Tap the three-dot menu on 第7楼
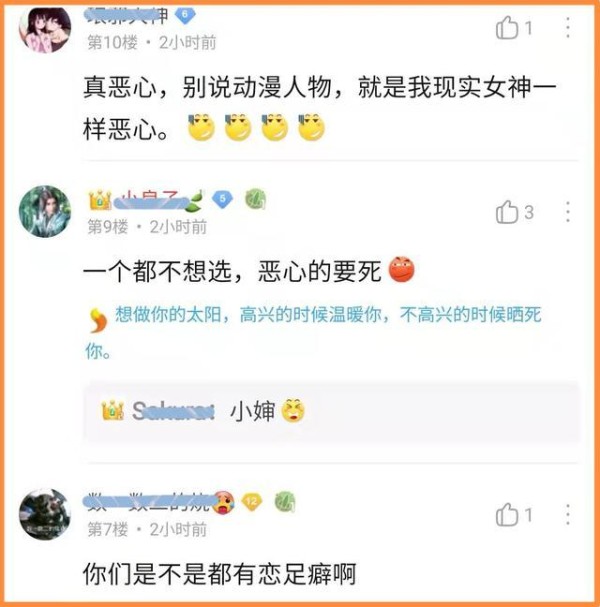The width and height of the screenshot is (600, 607). coord(567,514)
